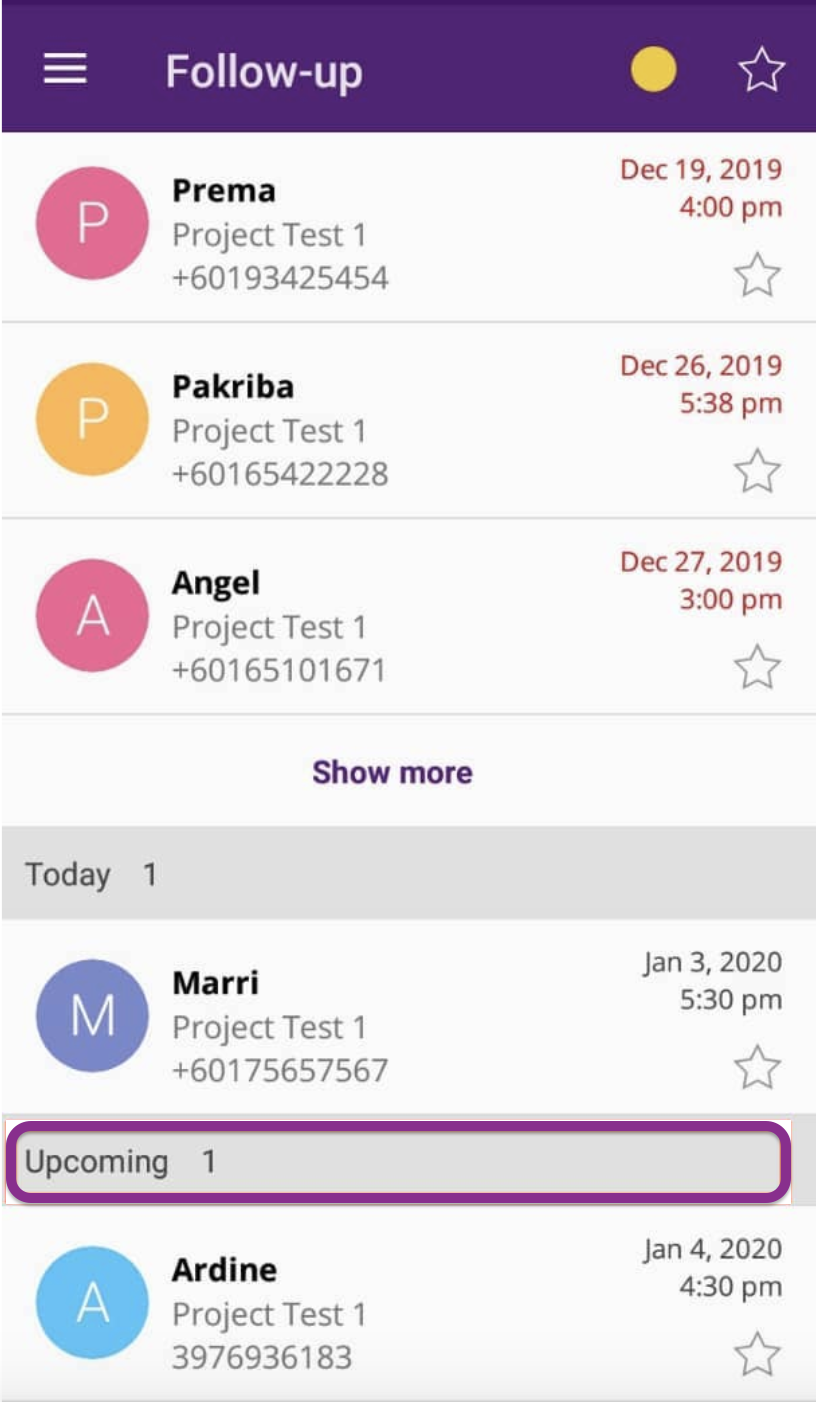
Task: Click Marri's blue avatar circle
Action: (x=92, y=1014)
